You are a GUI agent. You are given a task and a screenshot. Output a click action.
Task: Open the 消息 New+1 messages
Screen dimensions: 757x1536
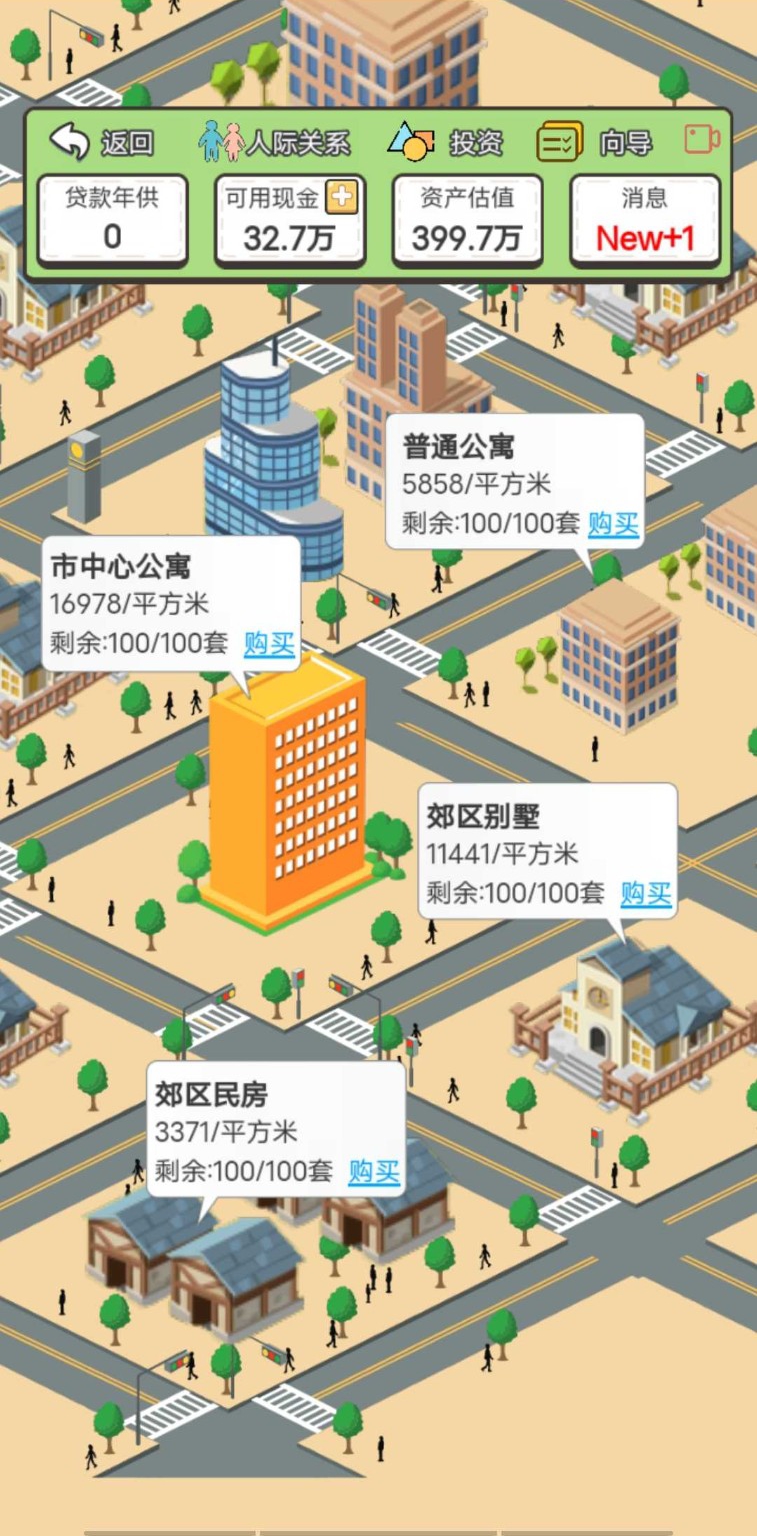click(x=645, y=220)
